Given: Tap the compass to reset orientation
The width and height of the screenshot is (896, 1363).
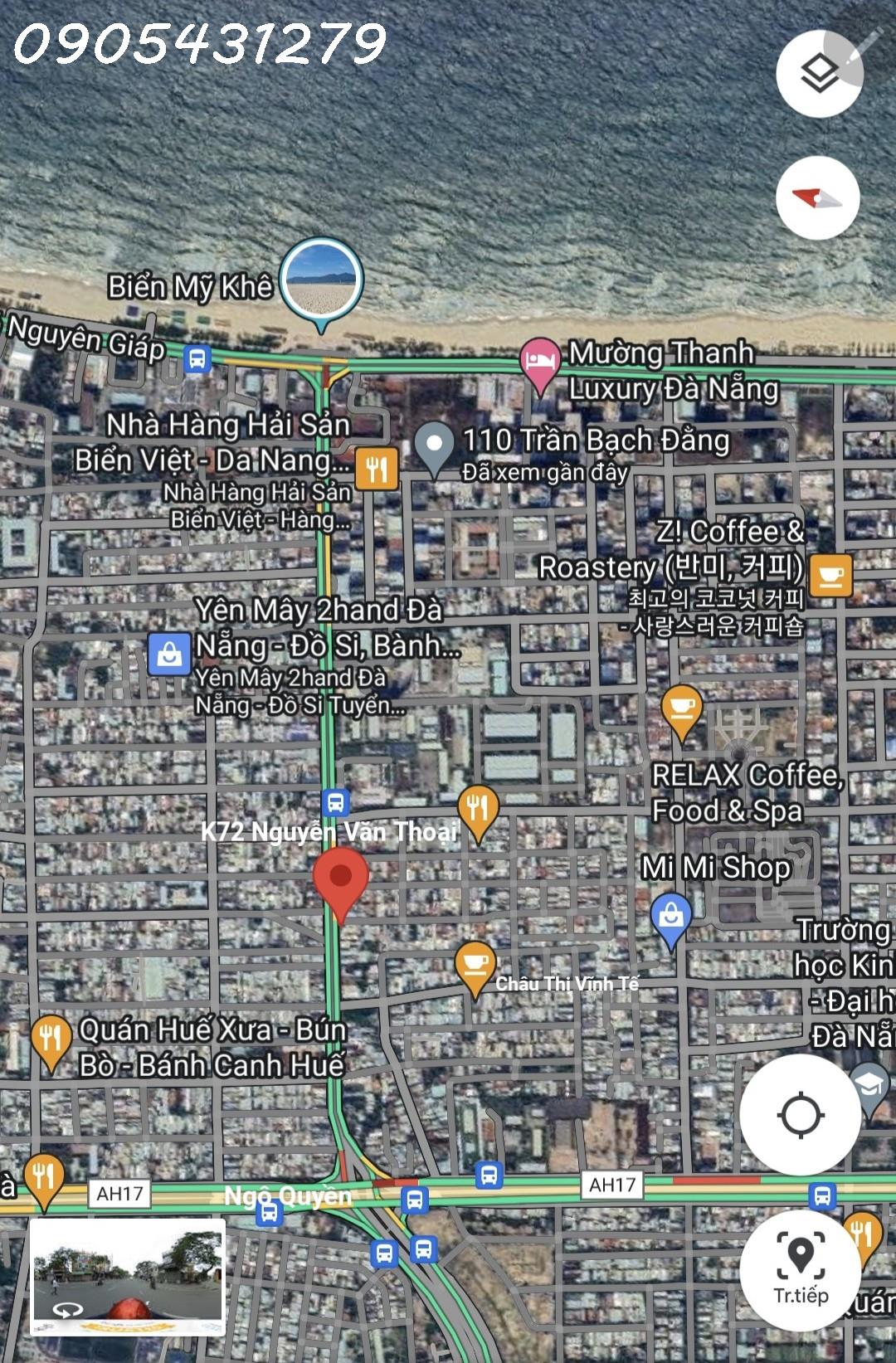Looking at the screenshot, I should pos(817,198).
